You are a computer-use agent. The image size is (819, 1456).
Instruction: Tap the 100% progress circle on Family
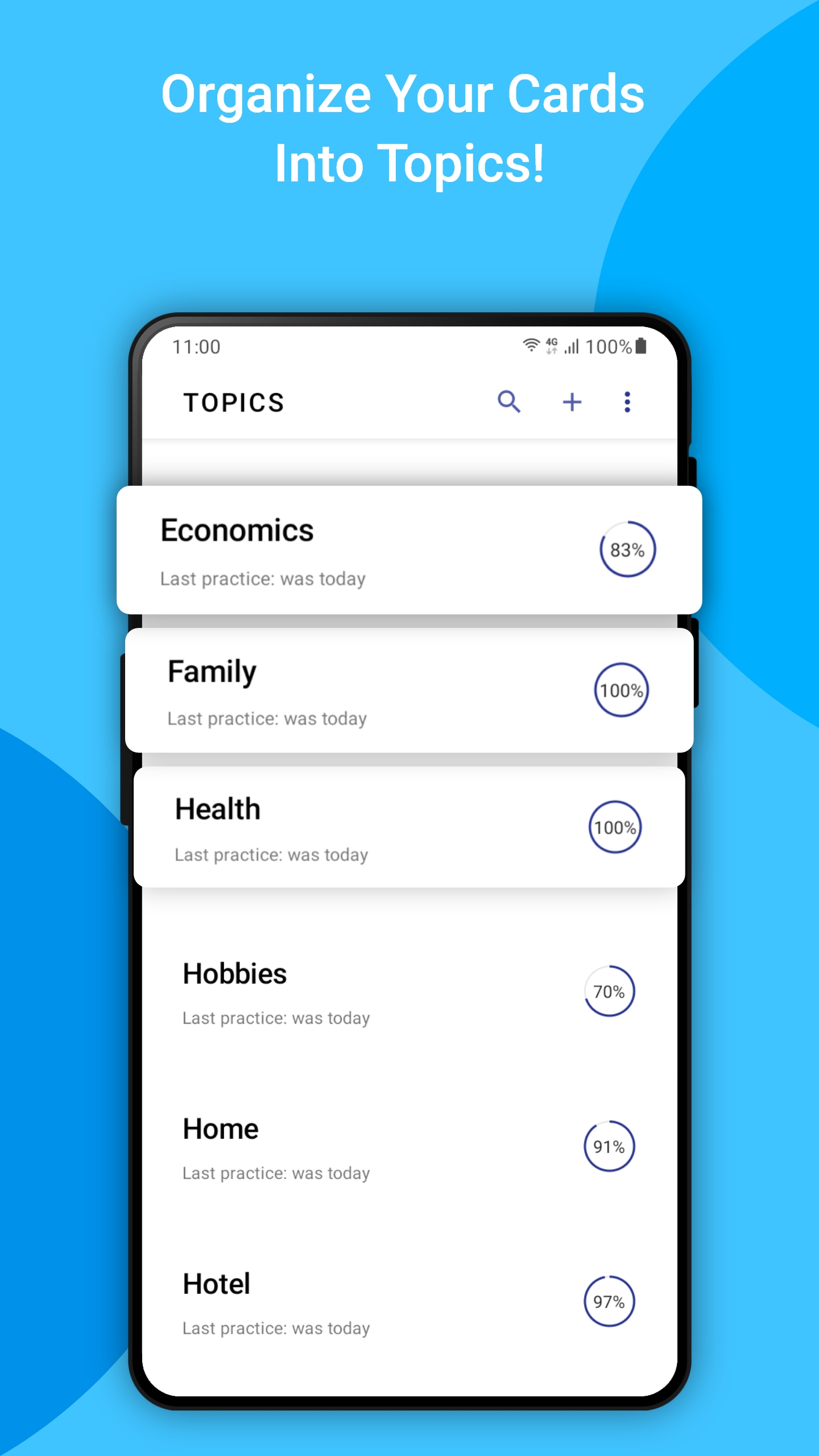point(623,690)
